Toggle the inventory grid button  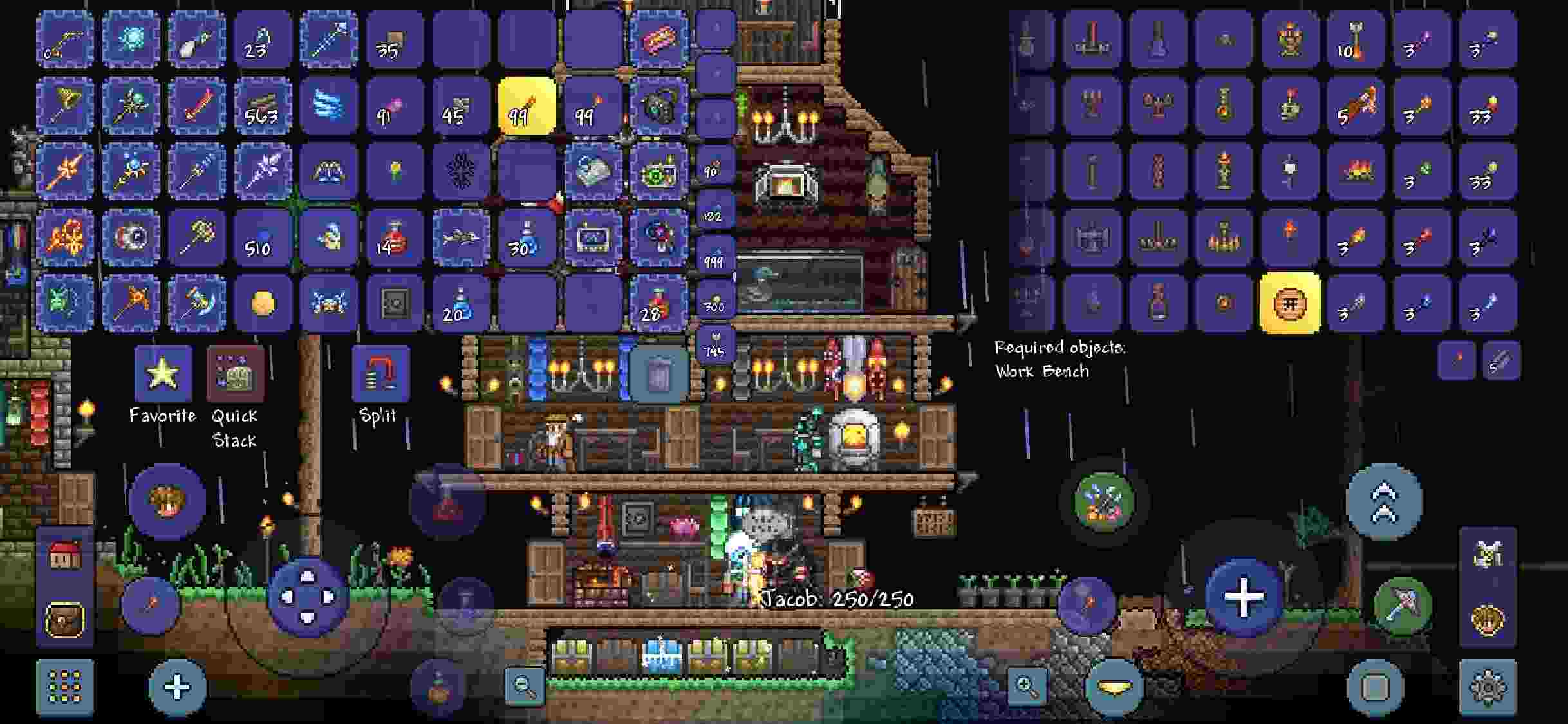click(x=65, y=687)
